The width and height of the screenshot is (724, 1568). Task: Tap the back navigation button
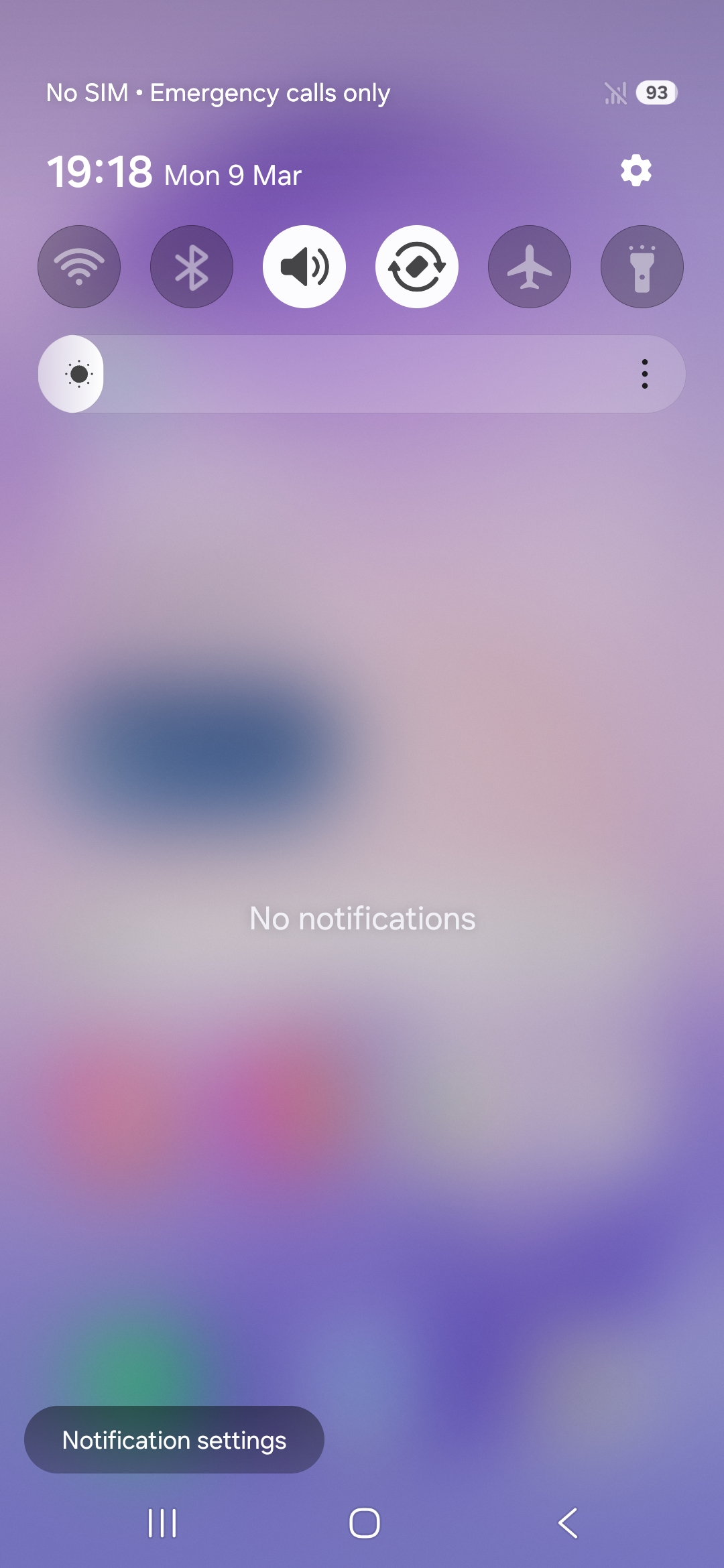pyautogui.click(x=568, y=1523)
